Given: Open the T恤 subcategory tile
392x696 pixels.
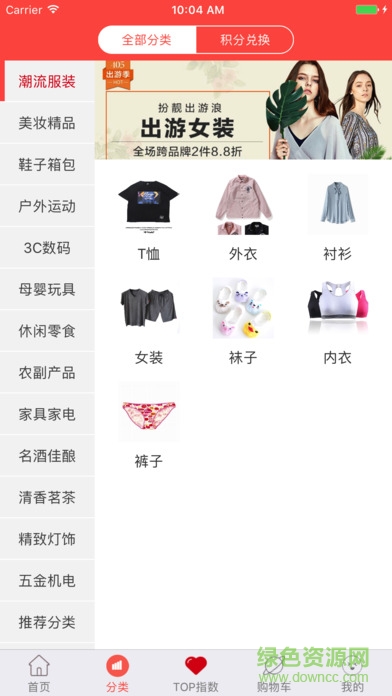Looking at the screenshot, I should point(149,218).
